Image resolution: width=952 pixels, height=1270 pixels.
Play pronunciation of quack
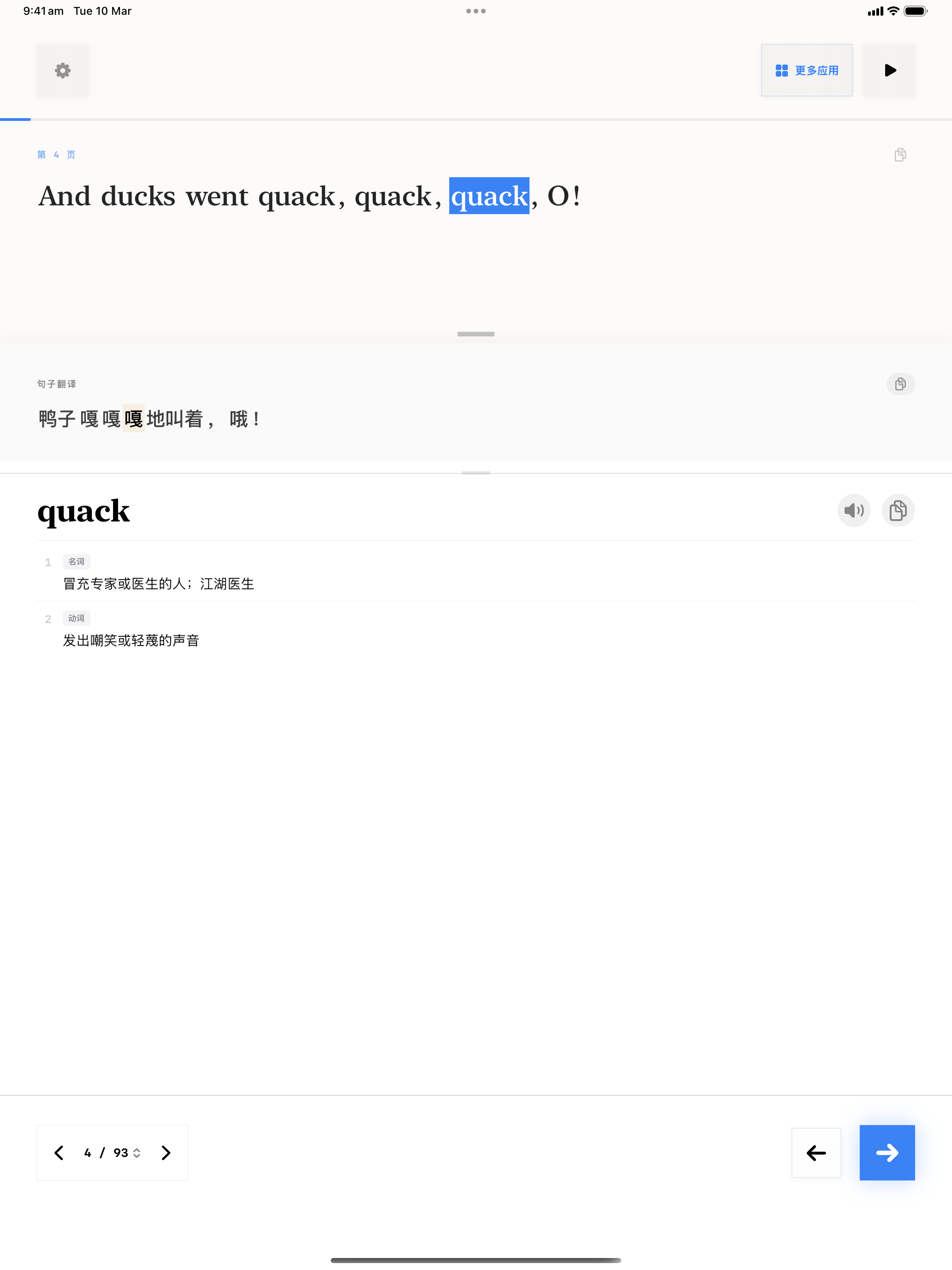[x=853, y=510]
